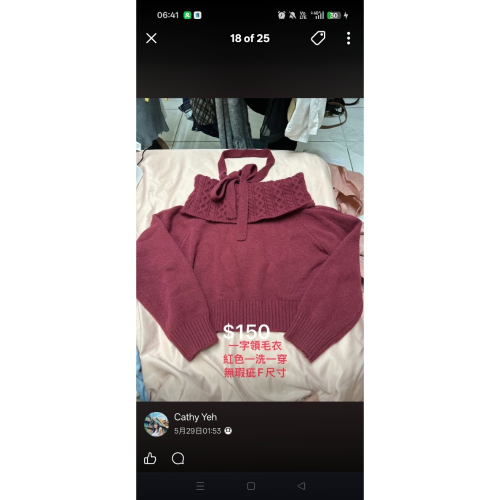Tap the Cathy Yeh name link
The height and width of the screenshot is (500, 500).
pos(195,417)
